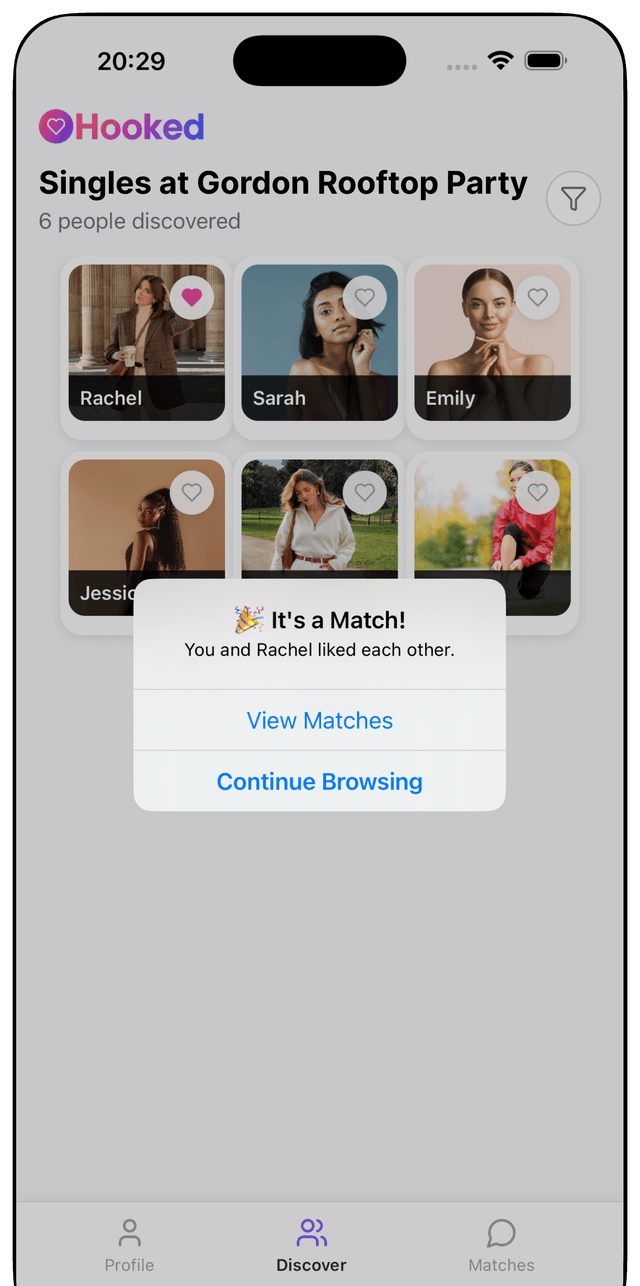Open the Matches tab
640x1286 pixels.
[x=501, y=1244]
